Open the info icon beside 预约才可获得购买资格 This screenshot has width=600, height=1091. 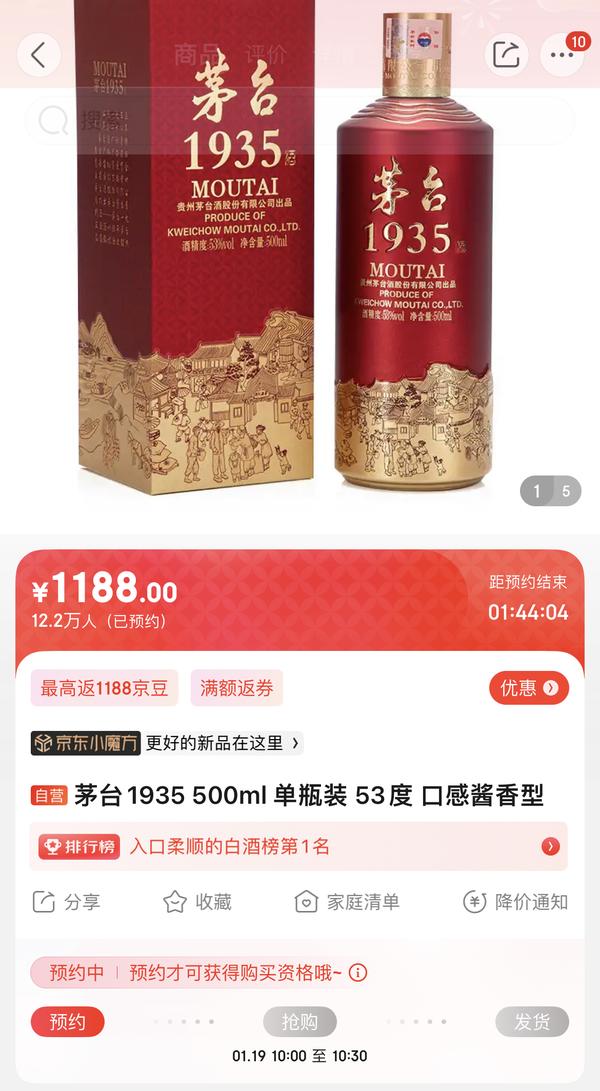pos(358,973)
